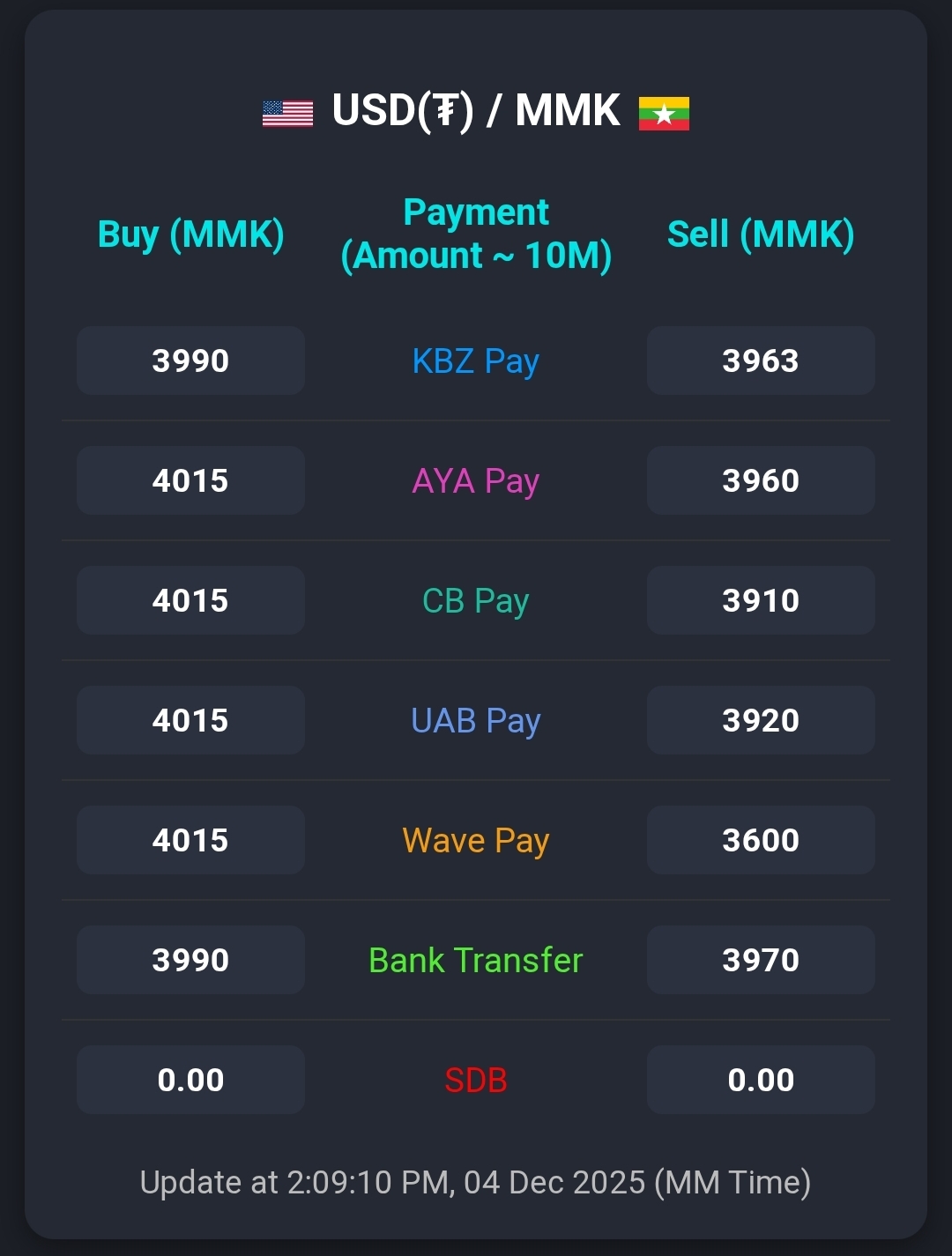Select the CB Pay payment method
Screen dimensions: 952x1256
475,600
